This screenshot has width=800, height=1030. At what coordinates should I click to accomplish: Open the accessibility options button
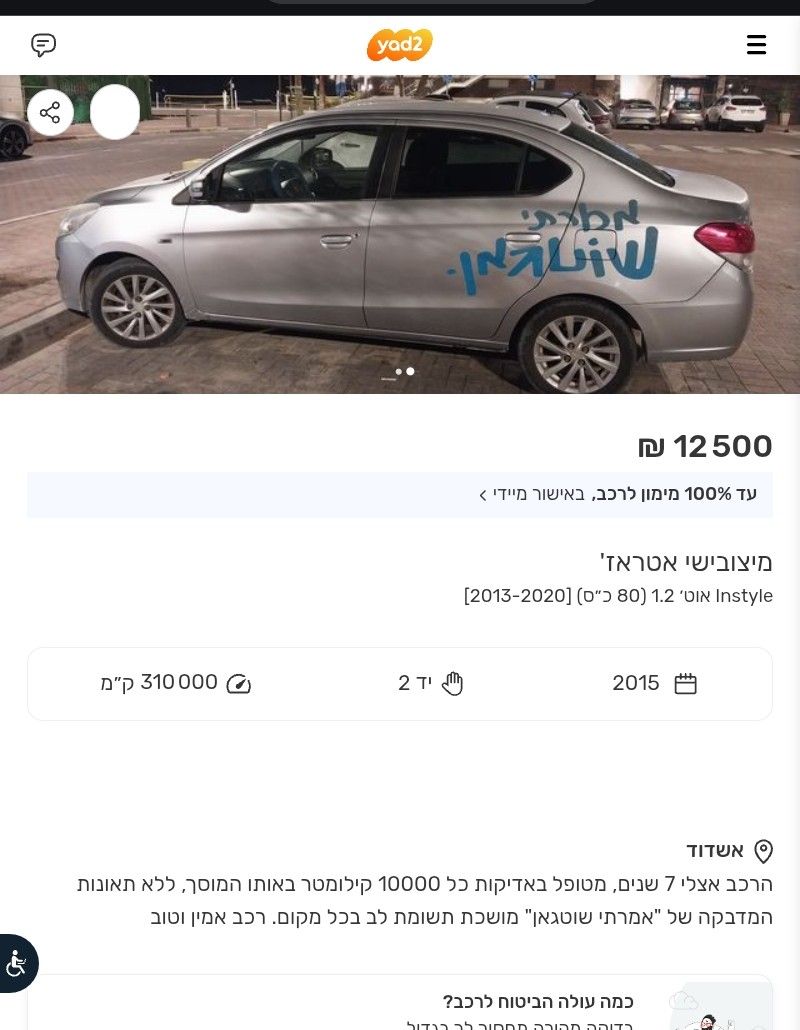click(17, 963)
